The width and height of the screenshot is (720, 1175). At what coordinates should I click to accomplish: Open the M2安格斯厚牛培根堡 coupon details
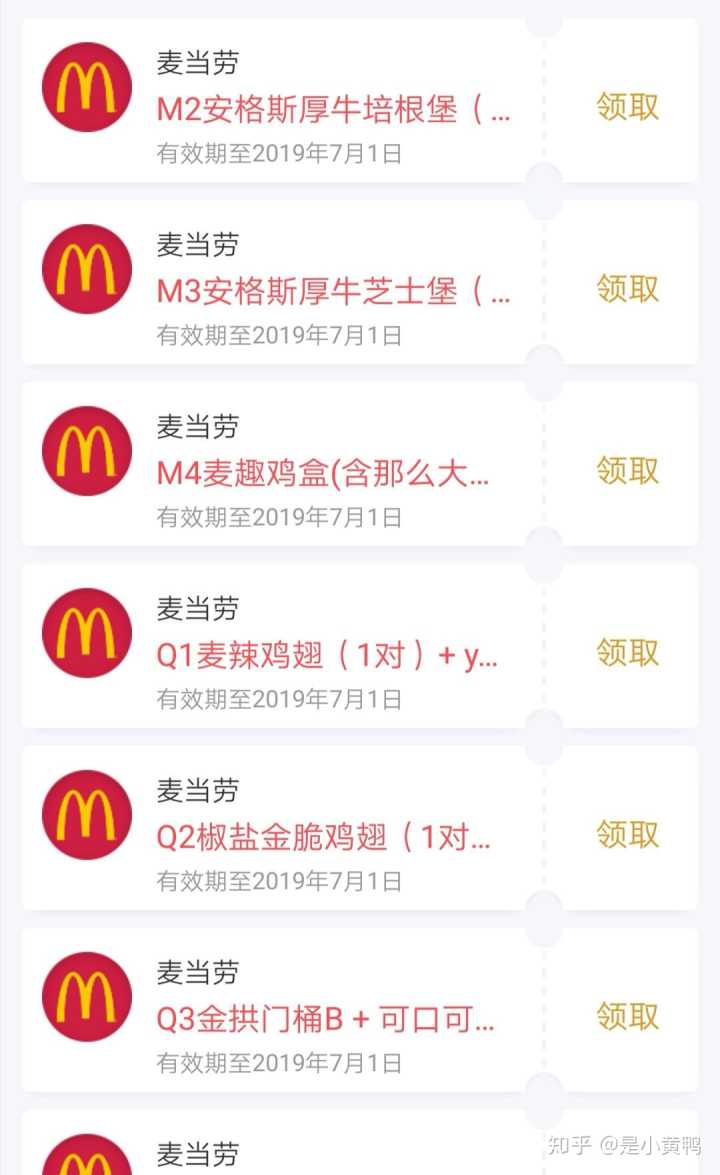(333, 109)
